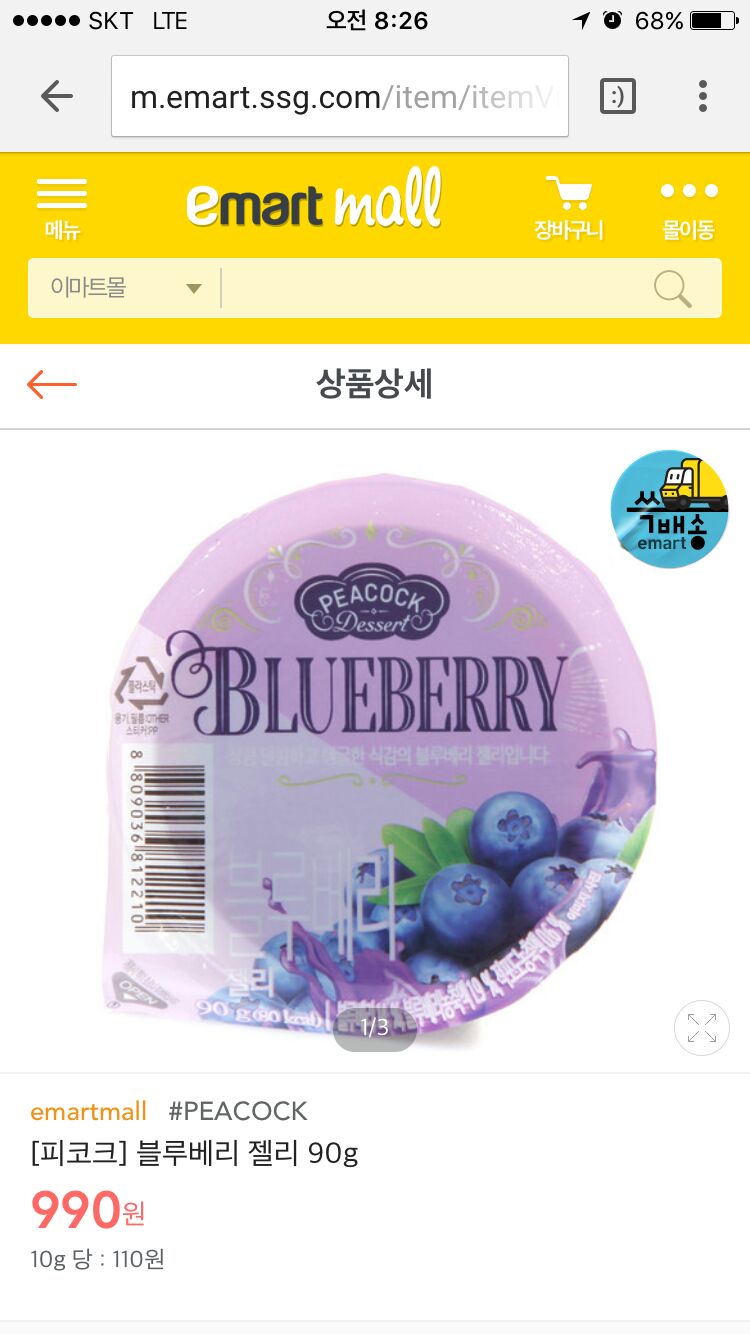Image resolution: width=750 pixels, height=1334 pixels.
Task: Go to the emart mall home logo
Action: click(x=314, y=200)
